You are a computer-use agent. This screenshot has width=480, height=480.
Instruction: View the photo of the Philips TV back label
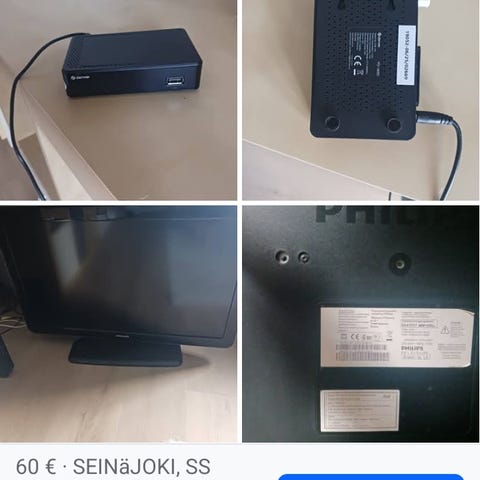(361, 324)
